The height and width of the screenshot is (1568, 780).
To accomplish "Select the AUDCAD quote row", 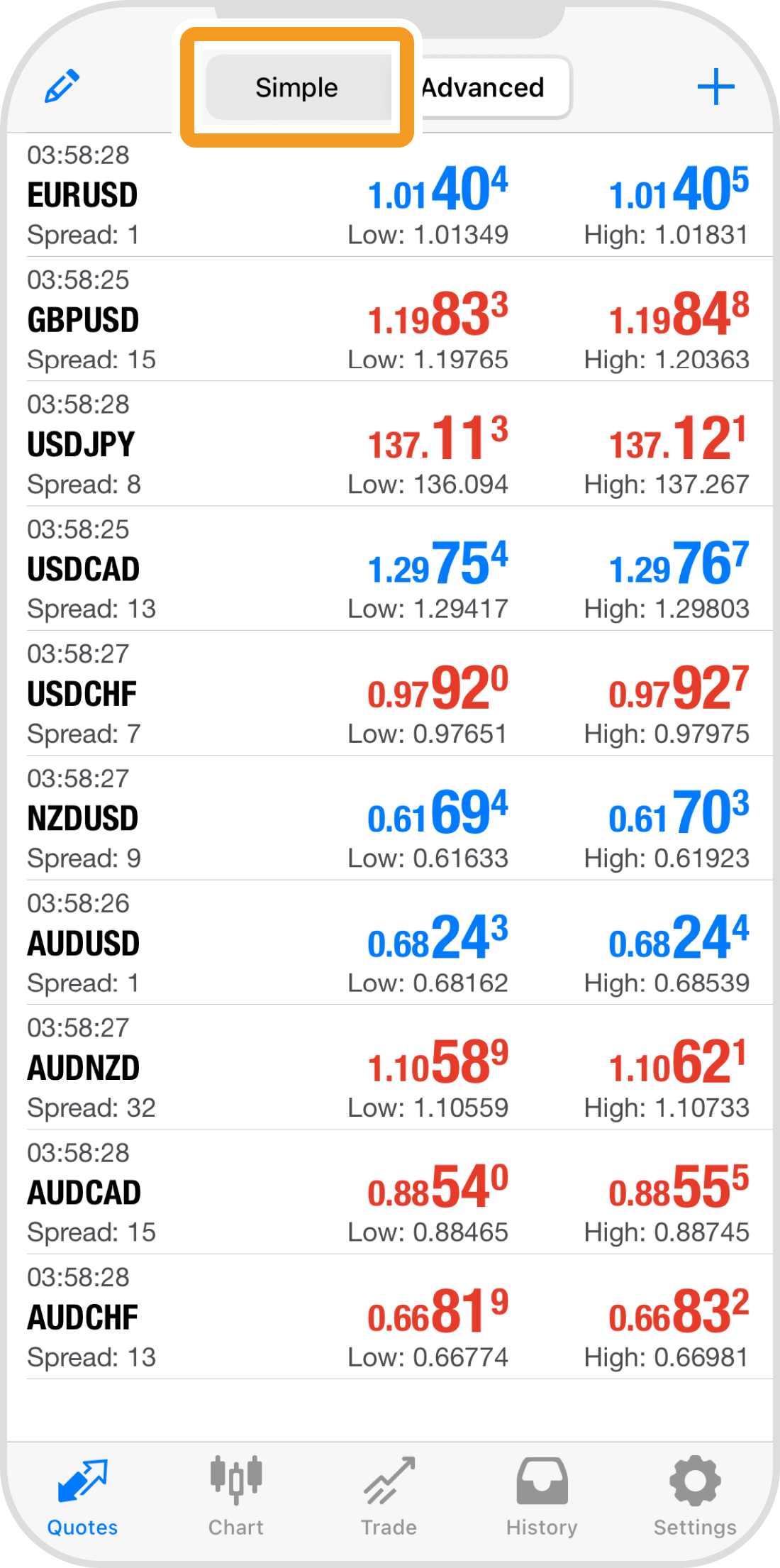I will click(x=389, y=1193).
